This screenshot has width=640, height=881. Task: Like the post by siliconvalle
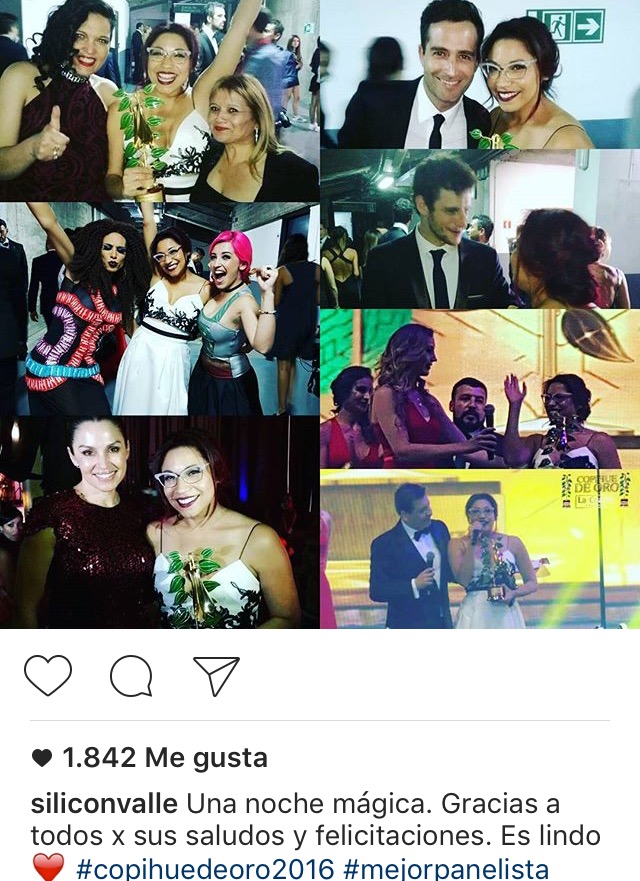(x=48, y=676)
